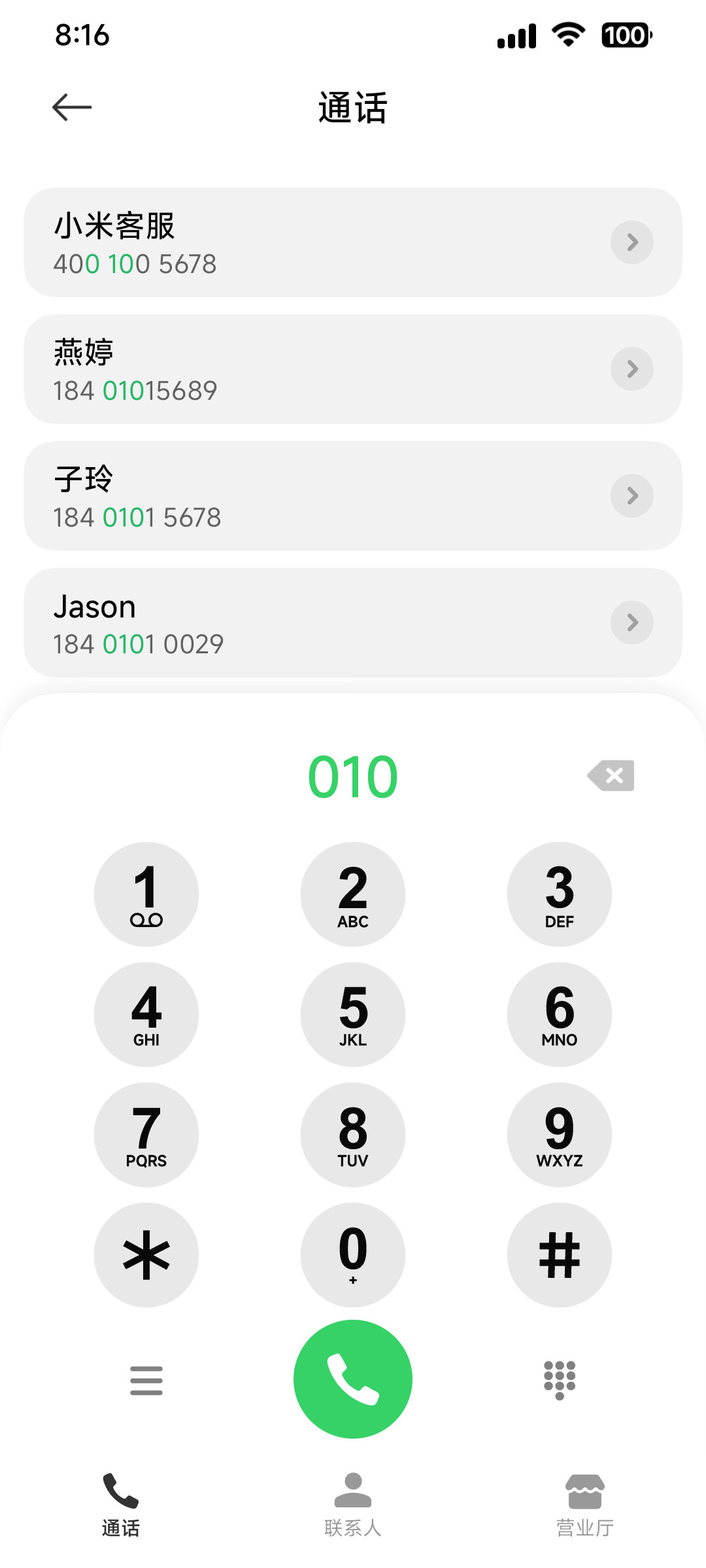Tap the 0 key
Viewport: 706px width, 1568px height.
[353, 1255]
